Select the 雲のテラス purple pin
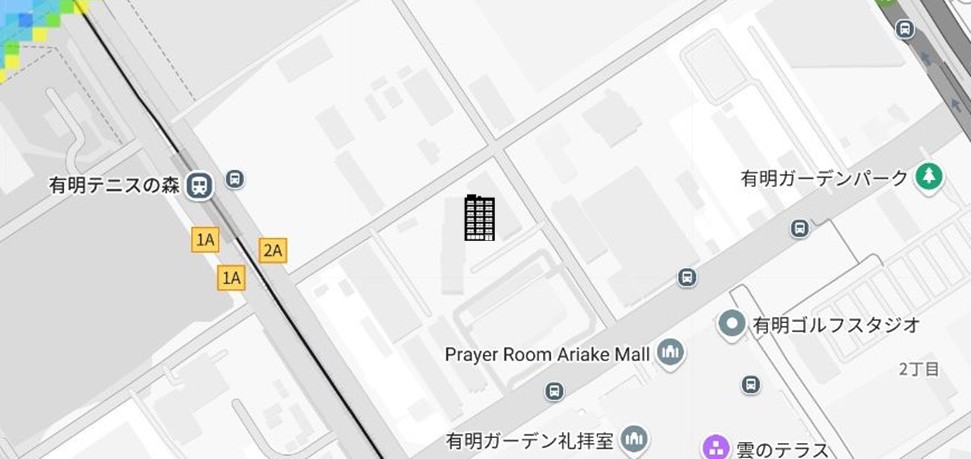 click(715, 447)
